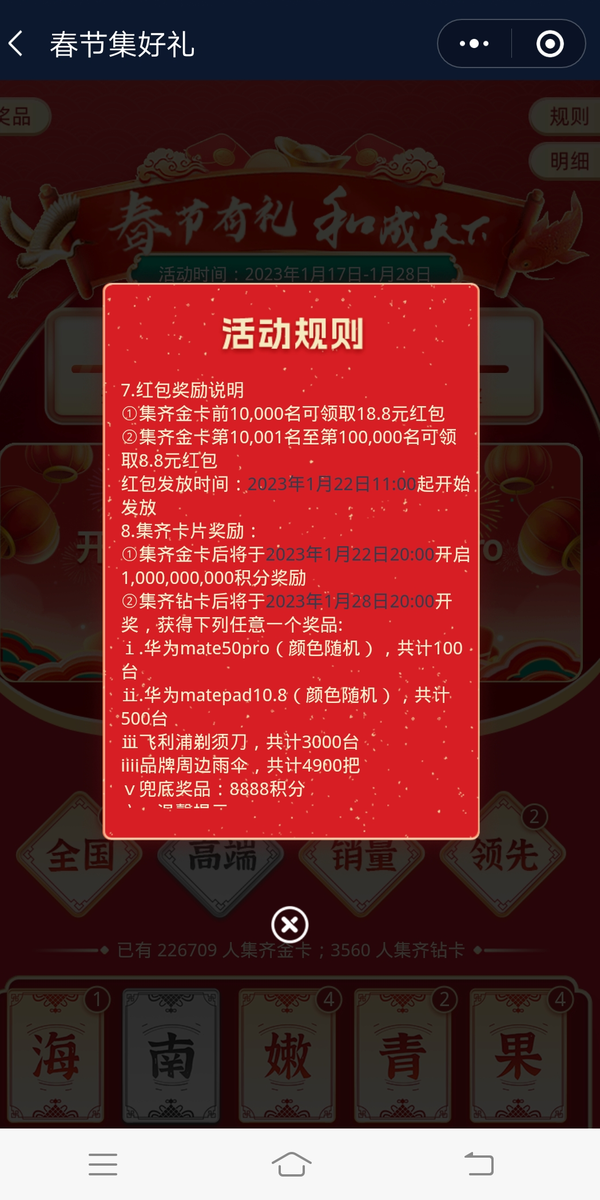Screen dimensions: 600x1200
Task: Open the mini program more menu
Action: (474, 44)
